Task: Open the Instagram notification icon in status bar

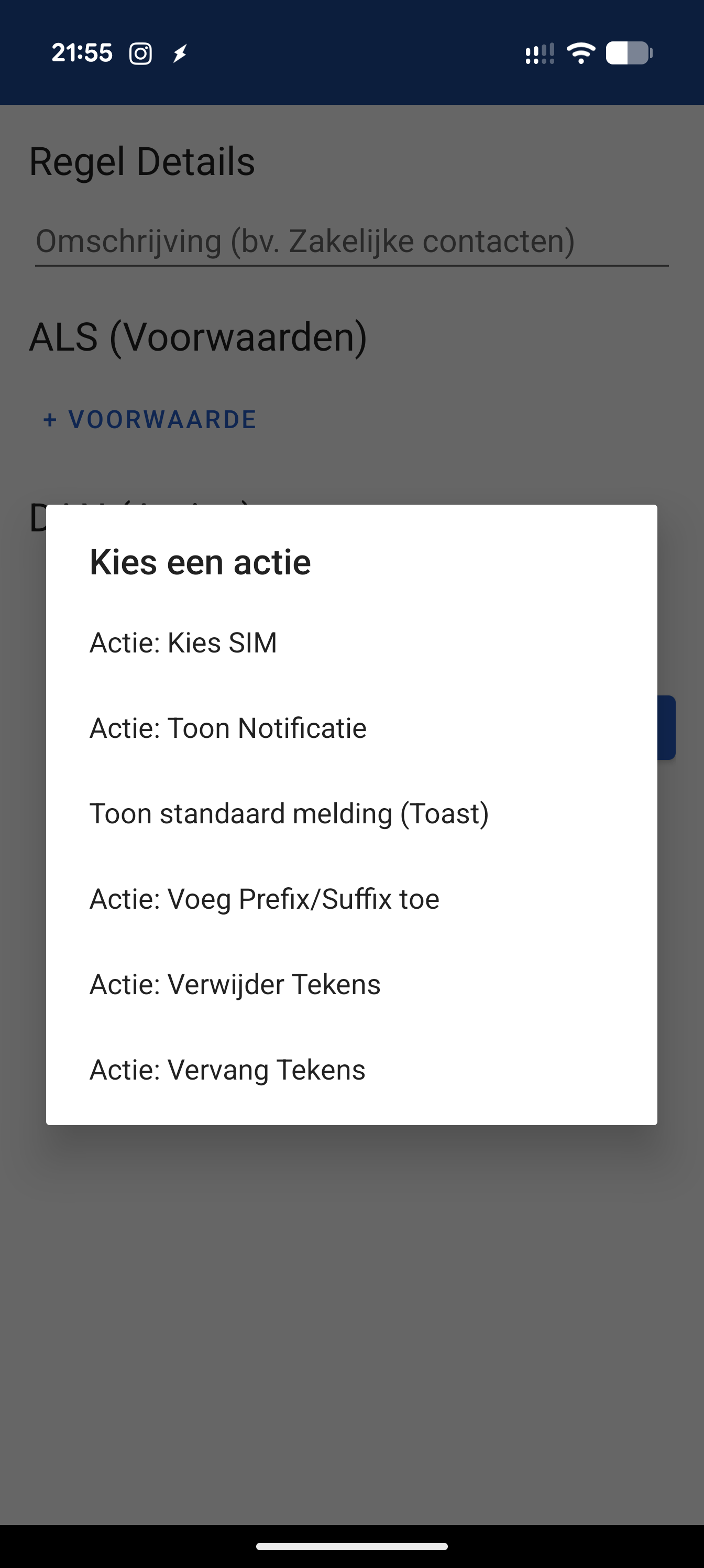Action: tap(139, 53)
